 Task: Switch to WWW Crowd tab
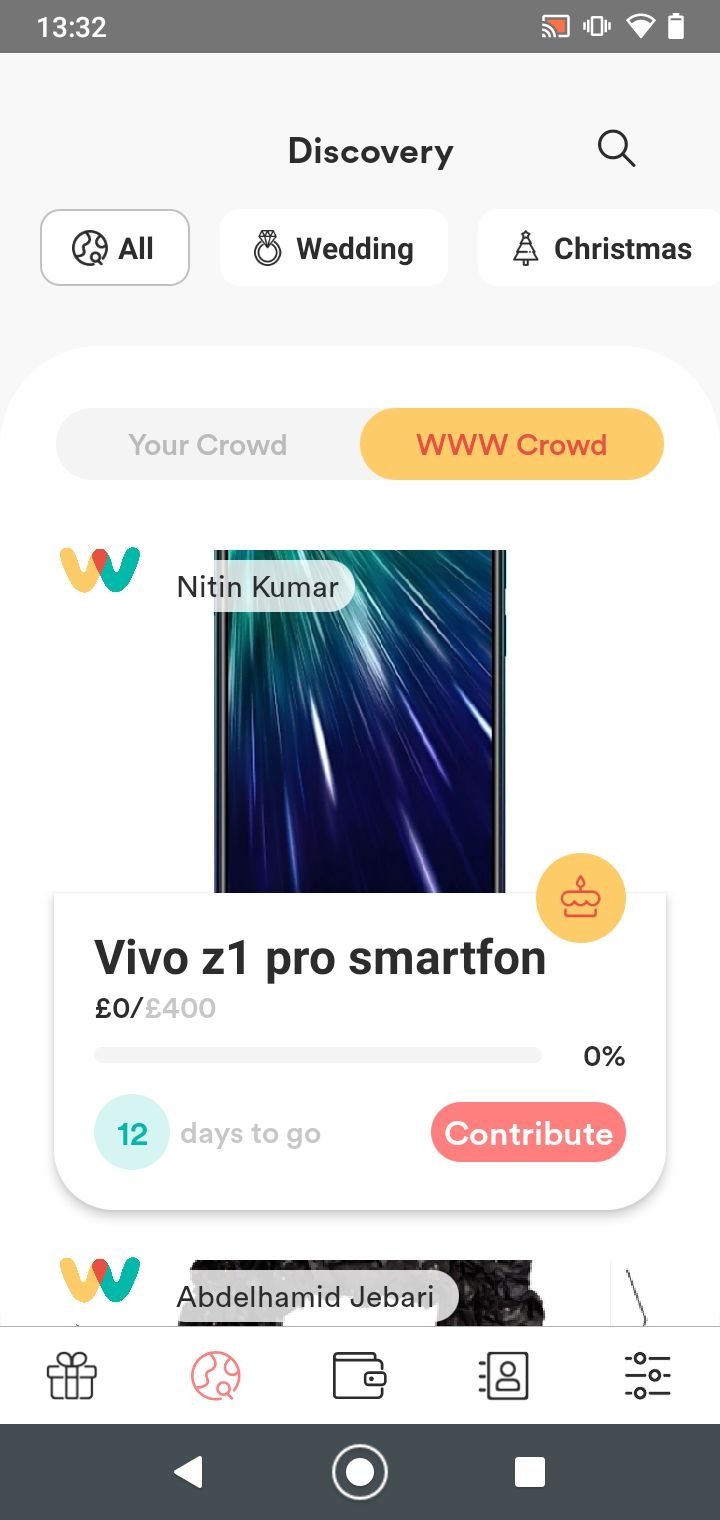pyautogui.click(x=512, y=444)
